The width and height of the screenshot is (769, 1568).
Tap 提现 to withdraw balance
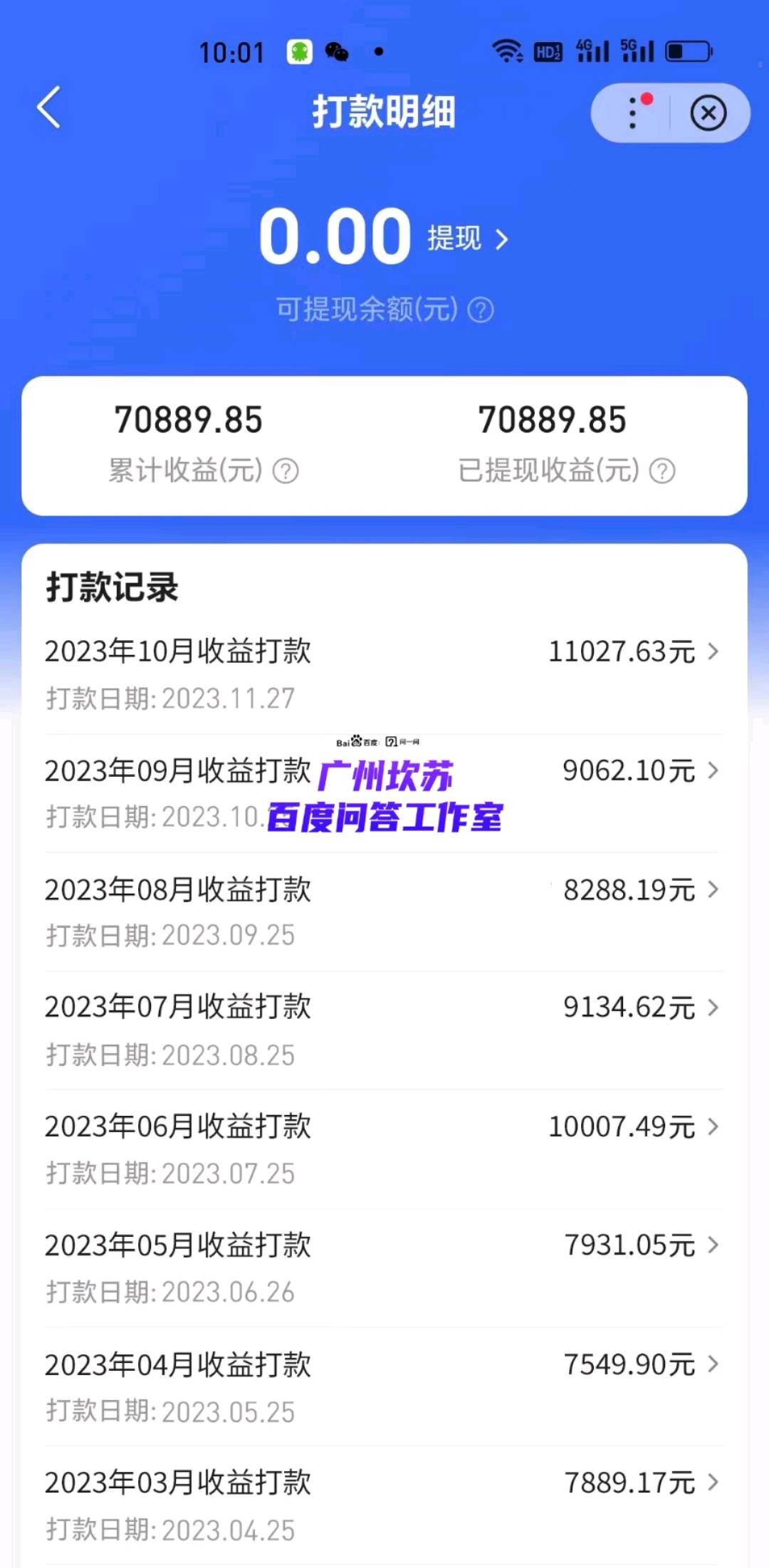[467, 239]
